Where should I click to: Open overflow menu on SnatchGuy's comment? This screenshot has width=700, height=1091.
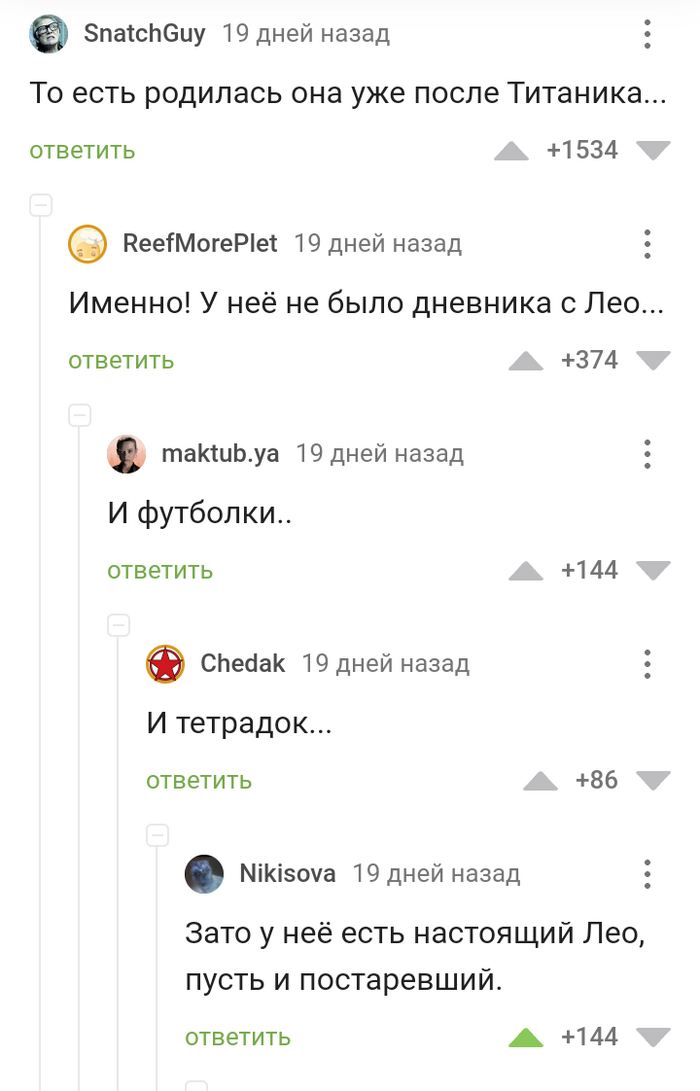(x=647, y=35)
